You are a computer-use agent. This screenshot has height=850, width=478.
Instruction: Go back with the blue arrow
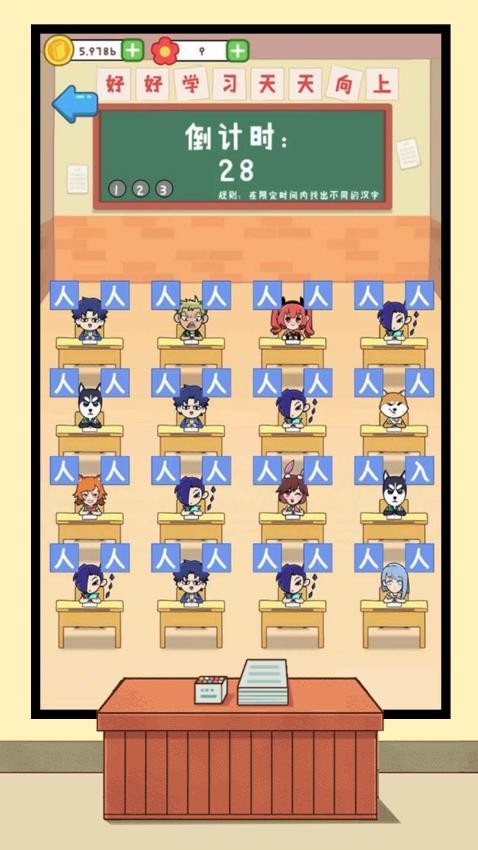coord(75,104)
